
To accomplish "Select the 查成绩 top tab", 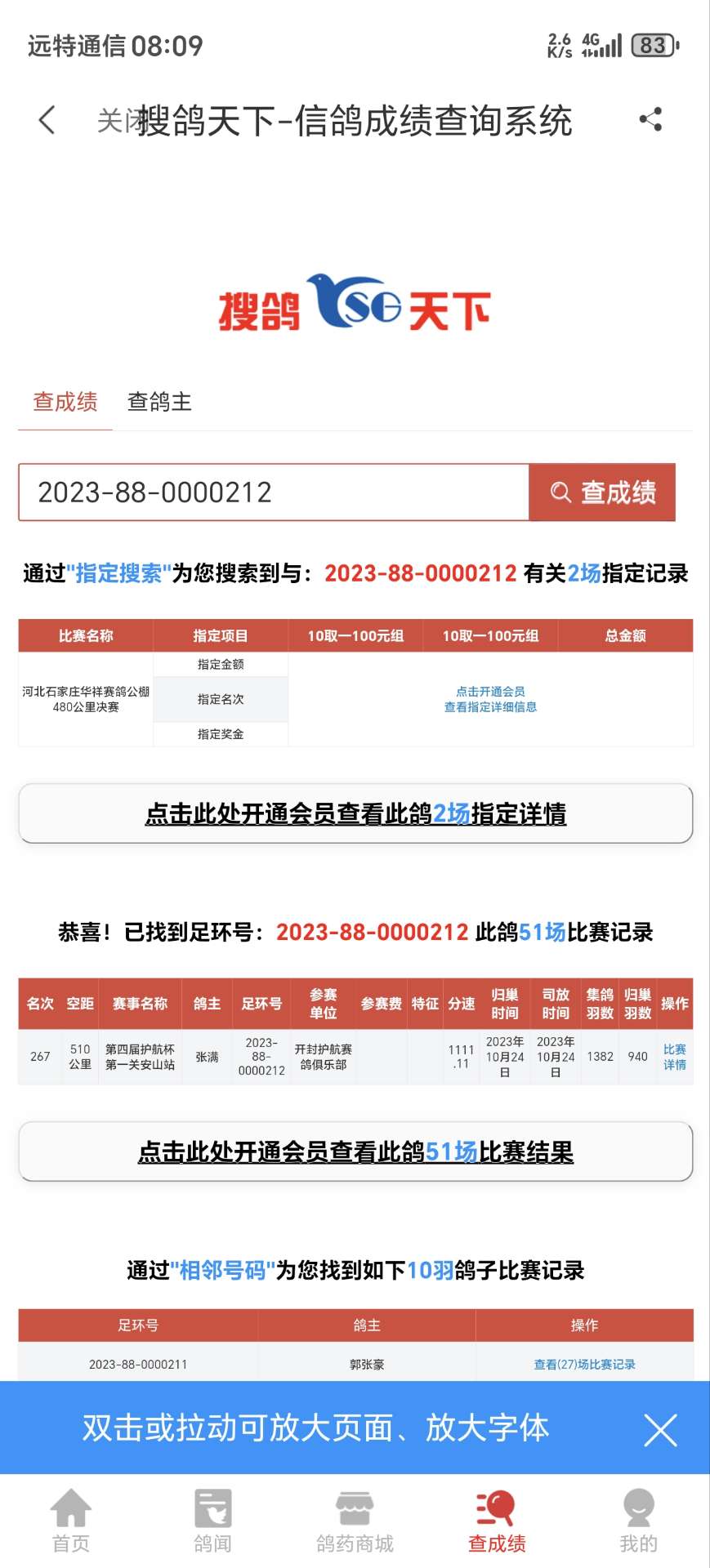I will 65,402.
